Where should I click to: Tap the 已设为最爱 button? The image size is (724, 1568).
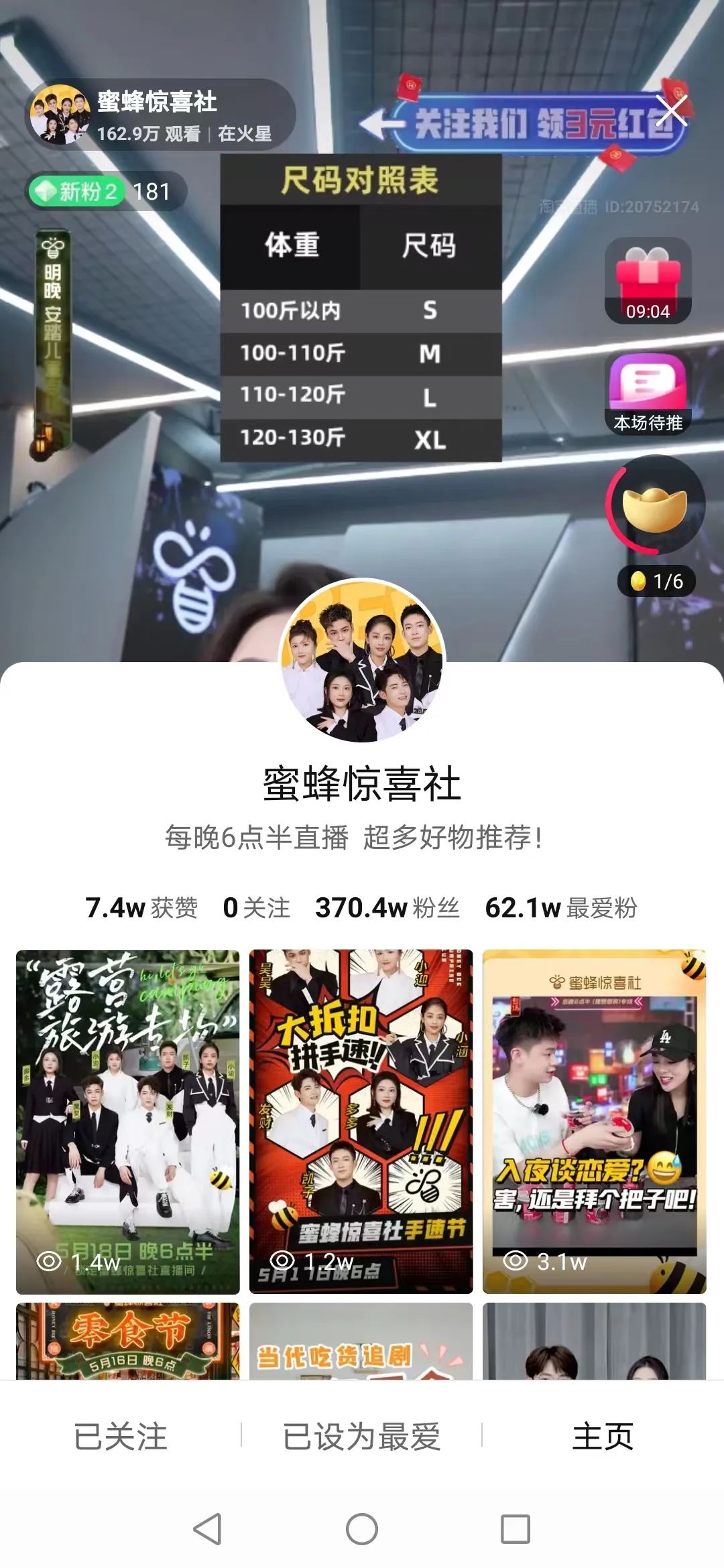pos(361,1436)
